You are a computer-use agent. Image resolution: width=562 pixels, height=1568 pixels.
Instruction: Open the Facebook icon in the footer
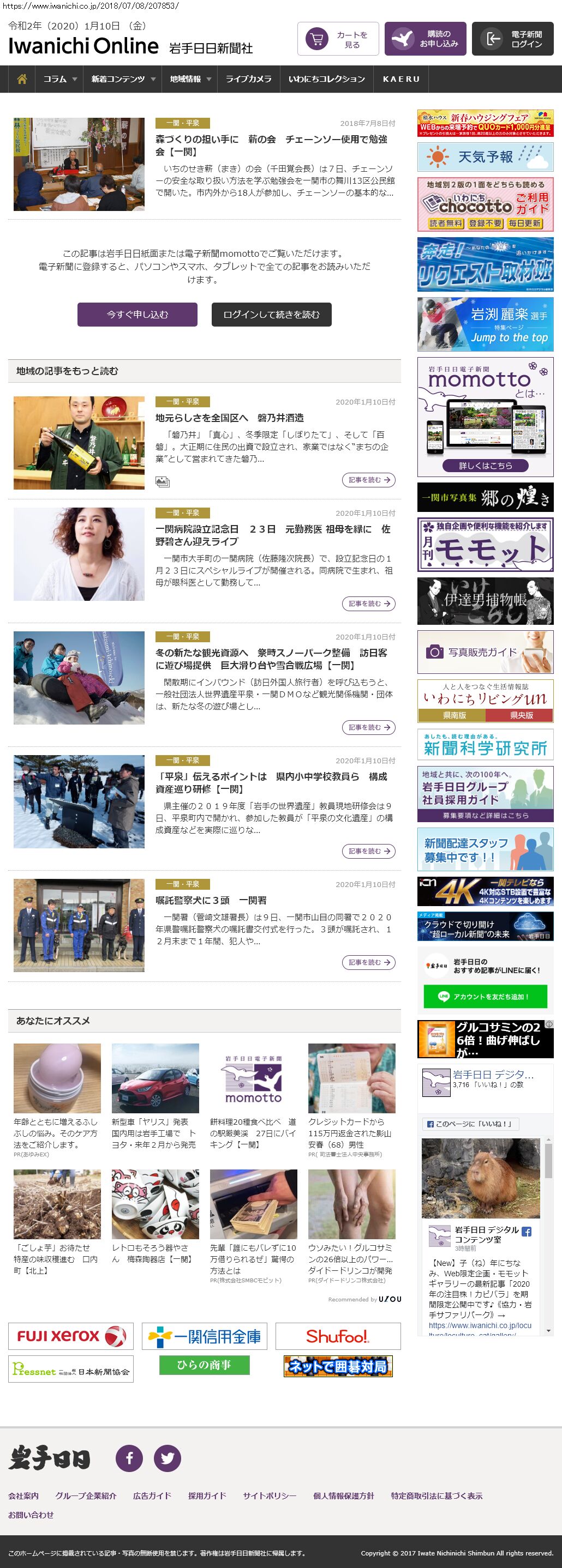pyautogui.click(x=129, y=1458)
